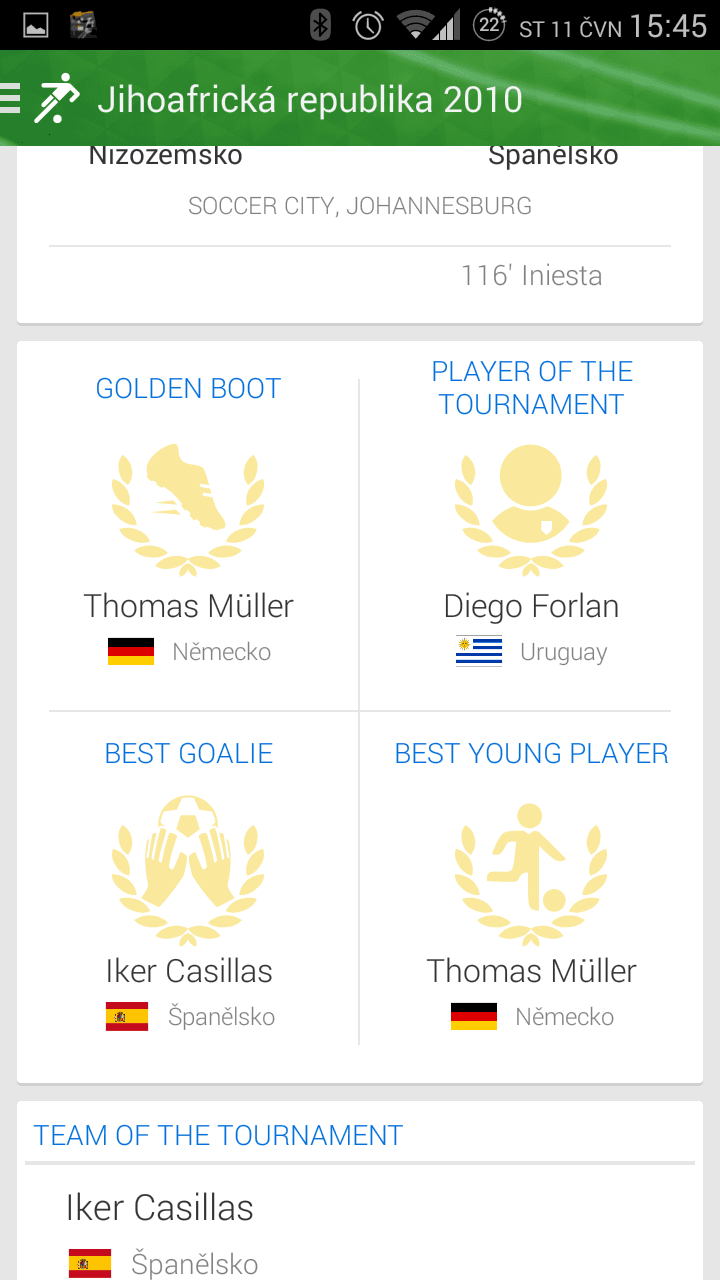Tap the Spanish flag under Iker Casillas

click(x=126, y=1016)
